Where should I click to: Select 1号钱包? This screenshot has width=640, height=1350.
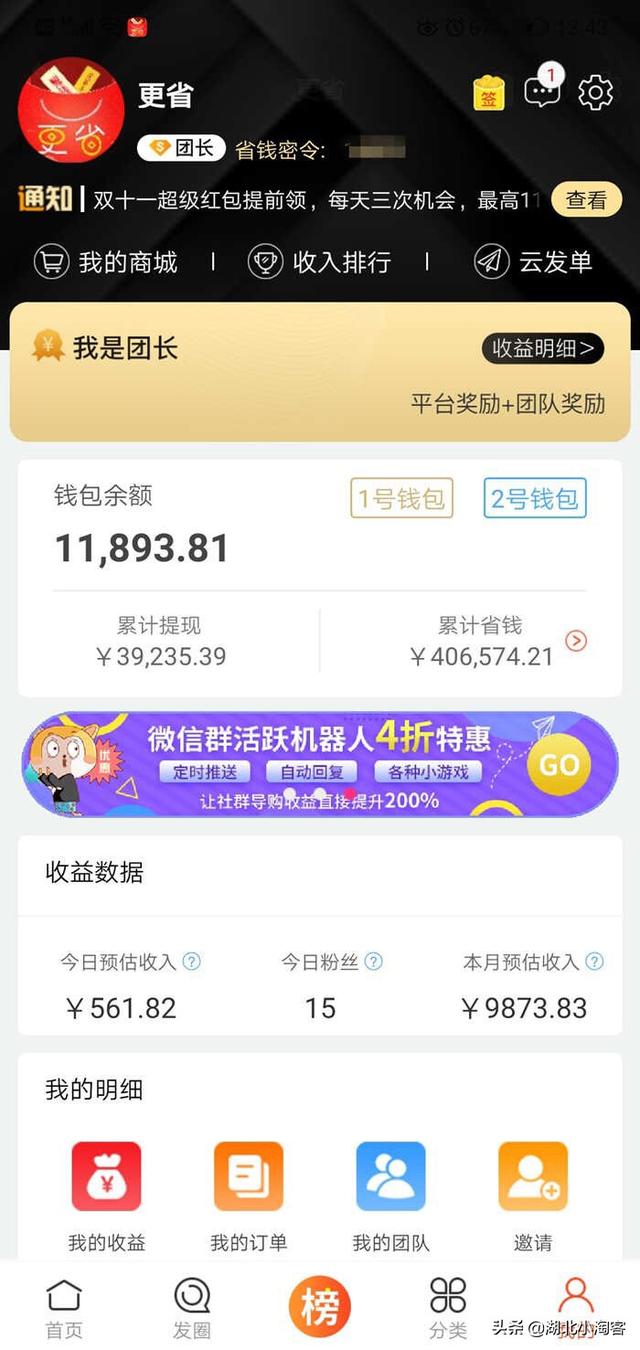(402, 498)
